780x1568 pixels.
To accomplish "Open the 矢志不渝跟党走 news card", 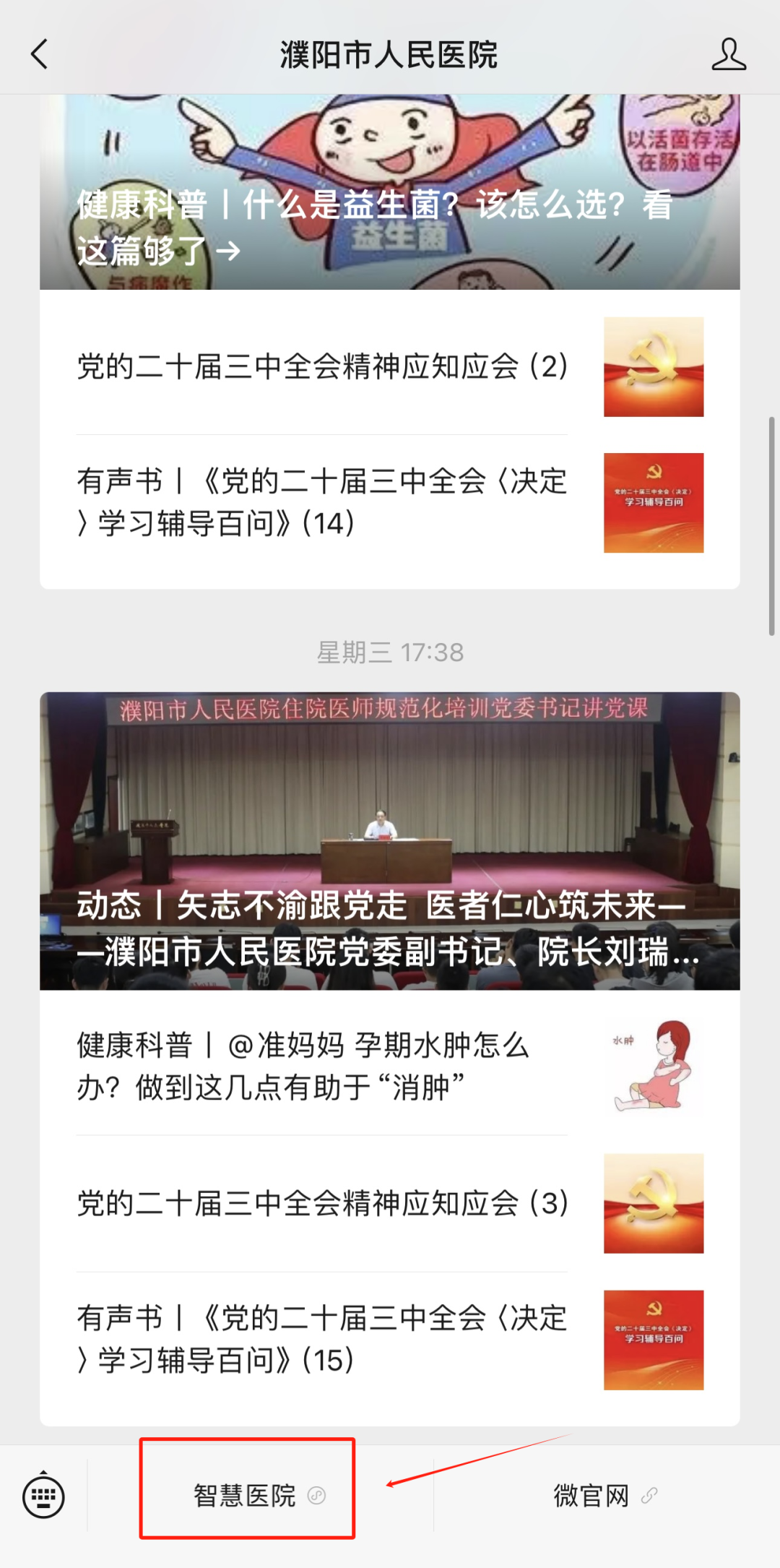I will [x=390, y=842].
